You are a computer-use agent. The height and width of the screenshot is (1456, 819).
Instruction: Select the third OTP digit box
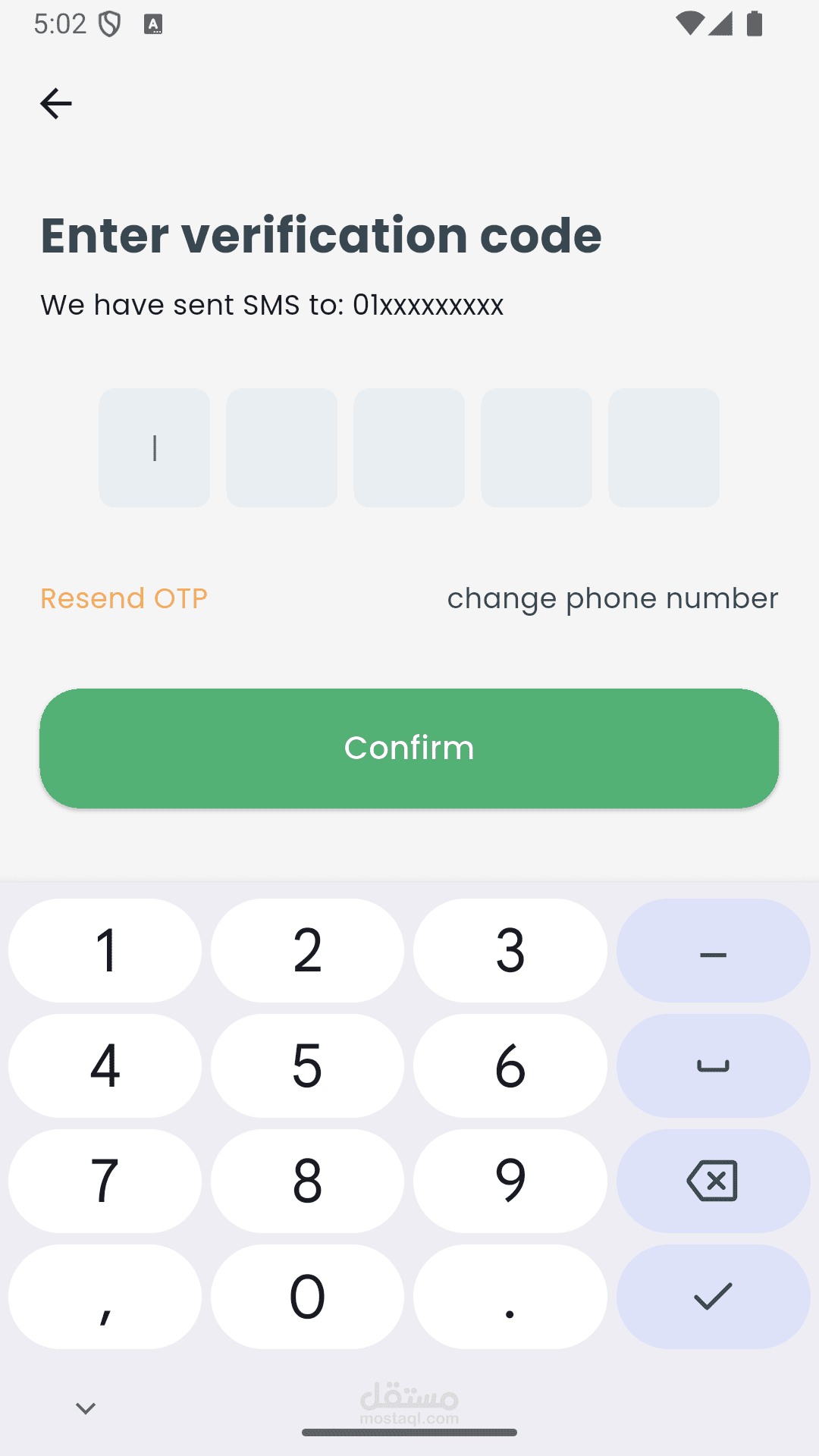(x=409, y=447)
